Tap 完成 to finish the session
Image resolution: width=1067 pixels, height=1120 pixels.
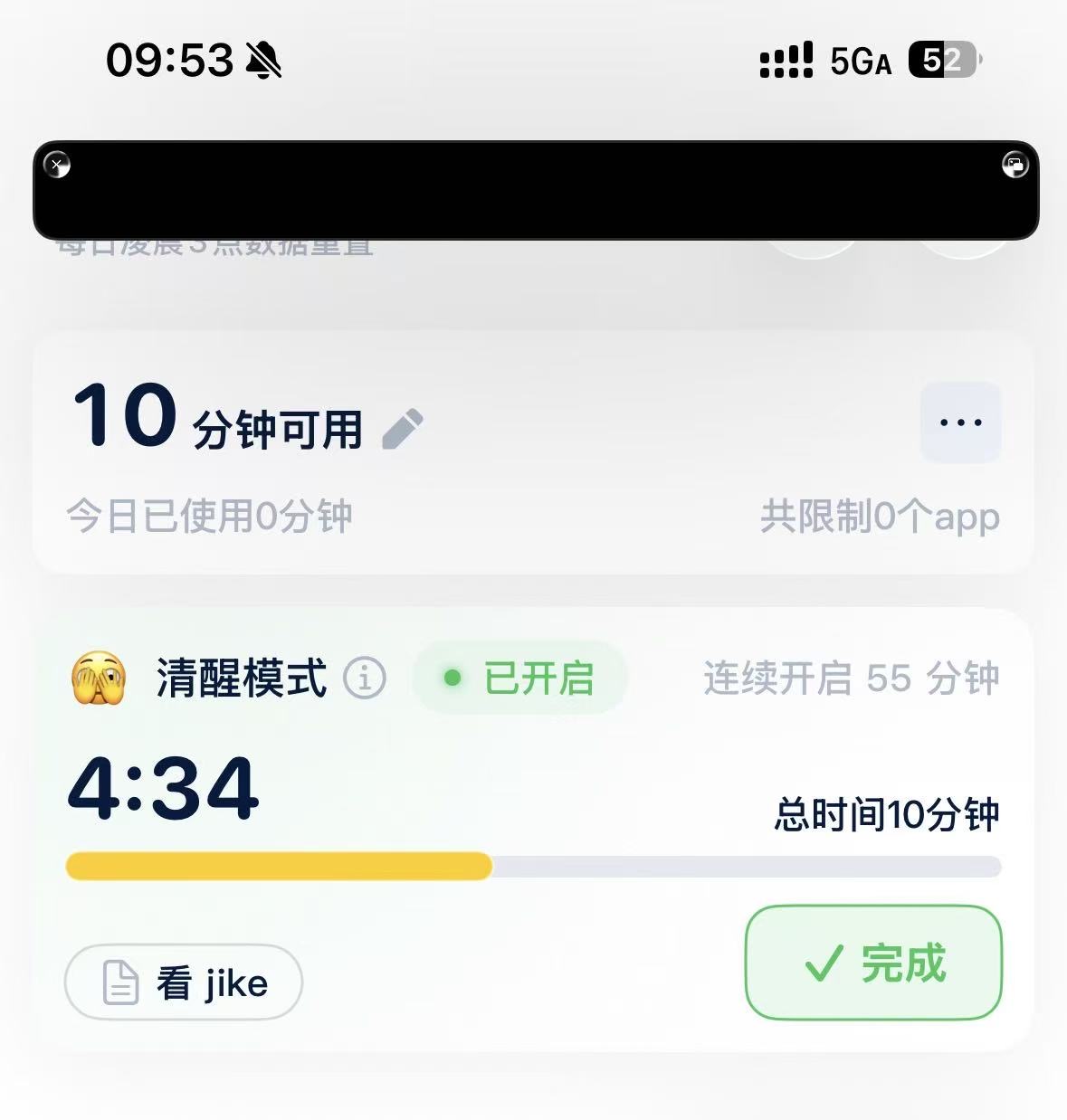tap(873, 963)
